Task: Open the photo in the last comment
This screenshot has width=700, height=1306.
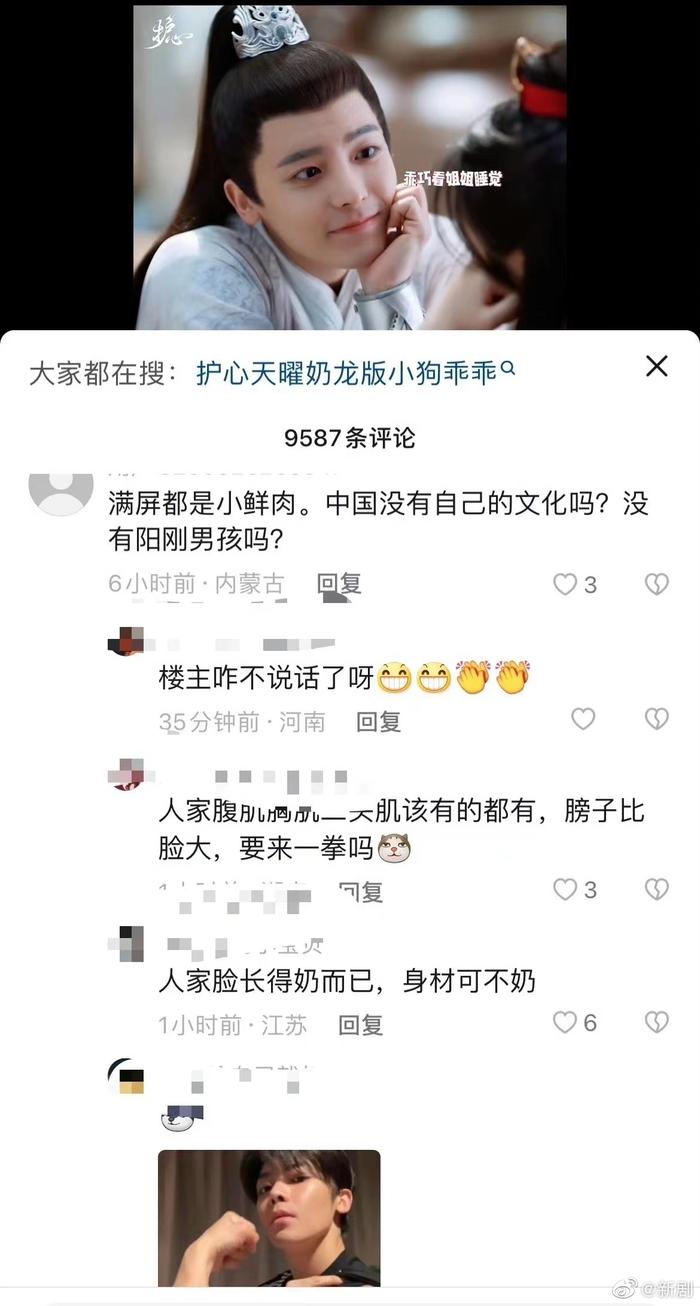Action: [x=269, y=1217]
